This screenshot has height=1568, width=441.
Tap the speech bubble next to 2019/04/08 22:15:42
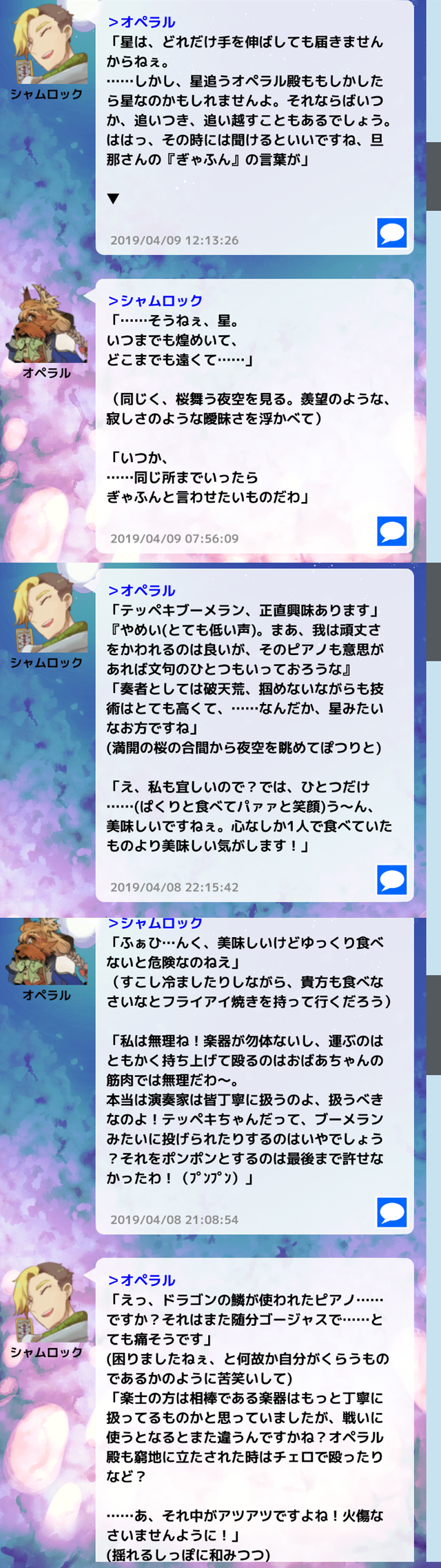coord(391,879)
